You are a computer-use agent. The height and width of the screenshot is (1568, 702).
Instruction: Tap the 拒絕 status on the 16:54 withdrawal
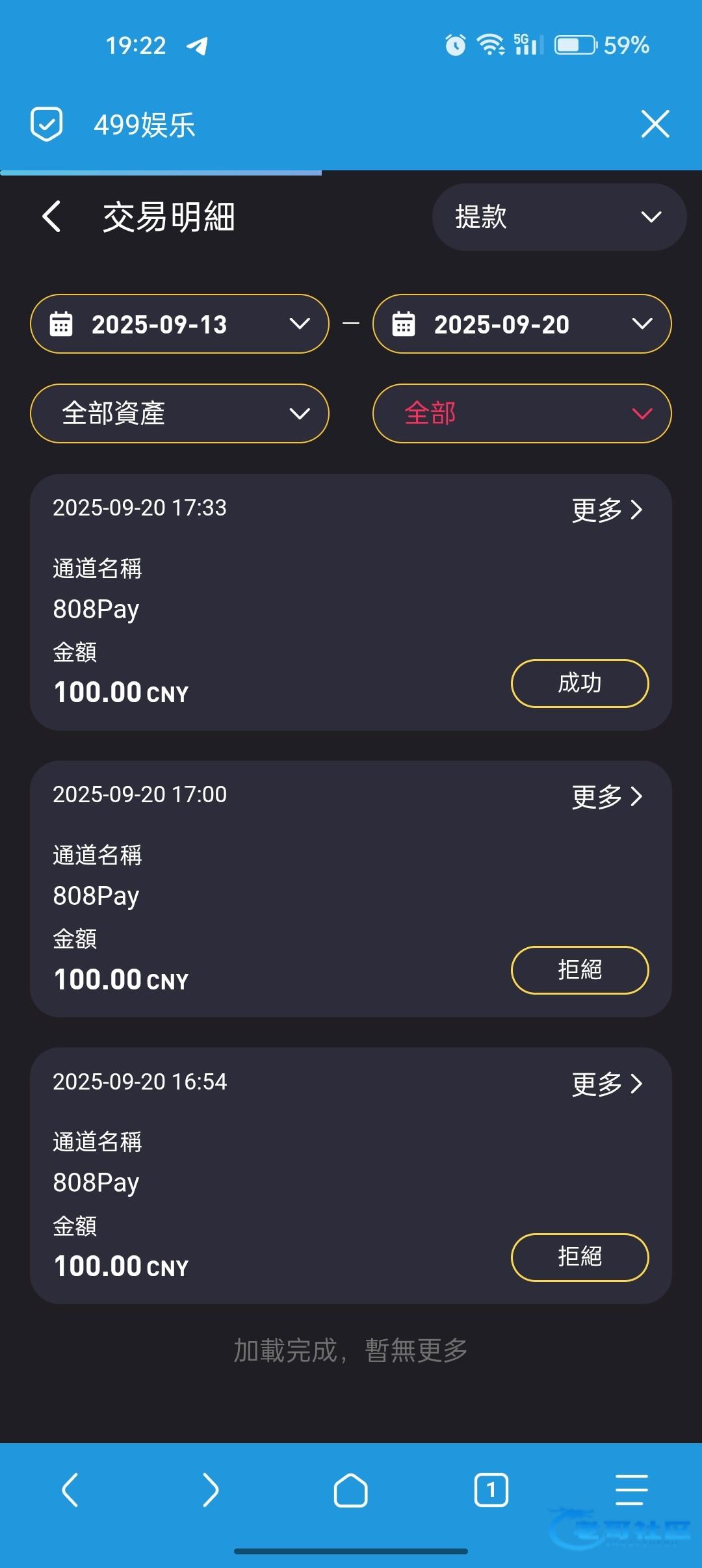(x=579, y=1257)
